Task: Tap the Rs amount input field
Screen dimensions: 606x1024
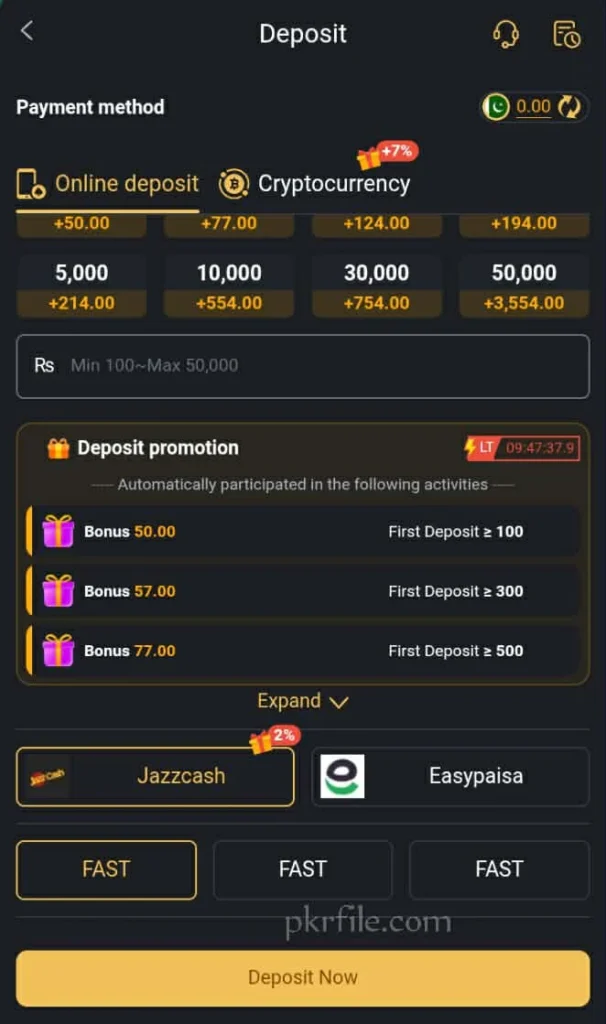Action: (x=303, y=366)
